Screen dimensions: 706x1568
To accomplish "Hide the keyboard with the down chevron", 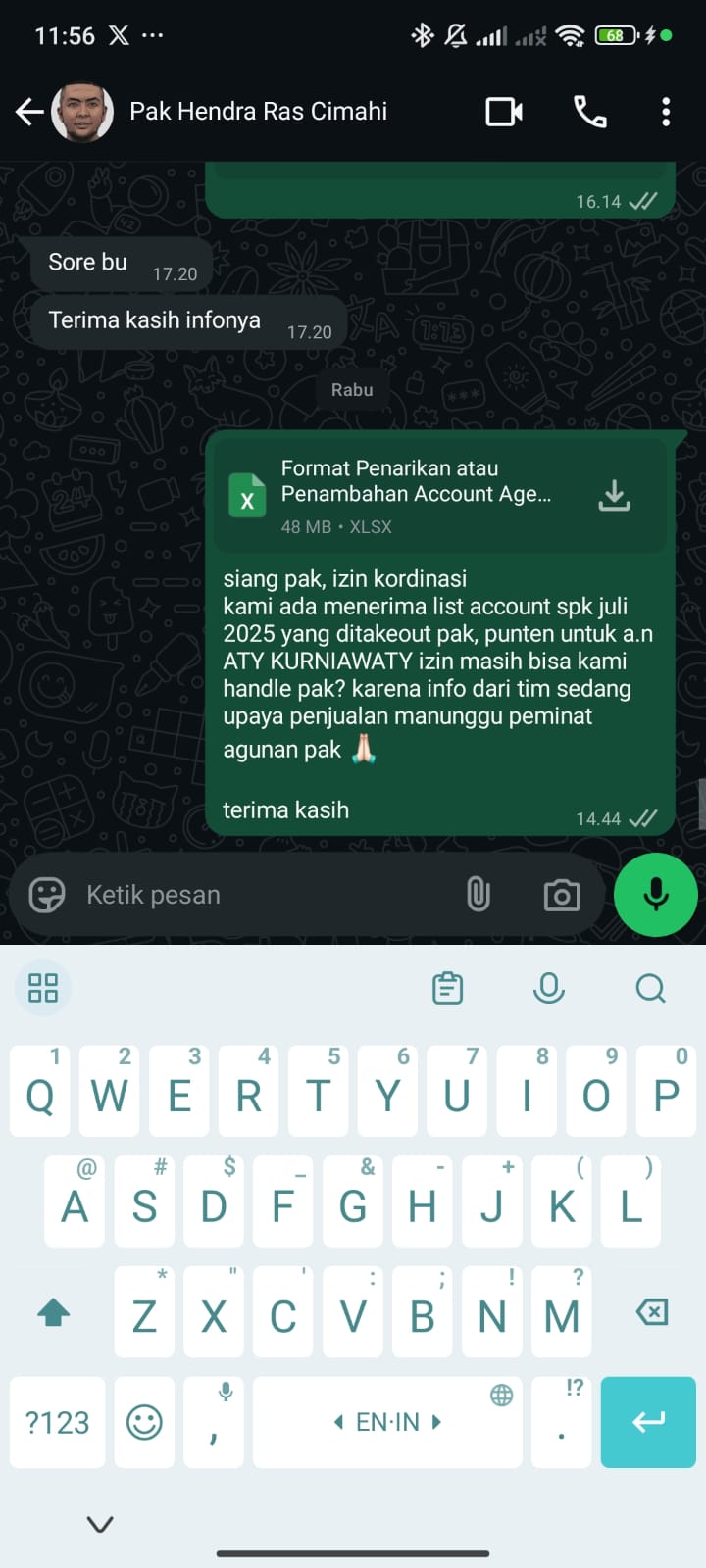I will [x=100, y=1523].
